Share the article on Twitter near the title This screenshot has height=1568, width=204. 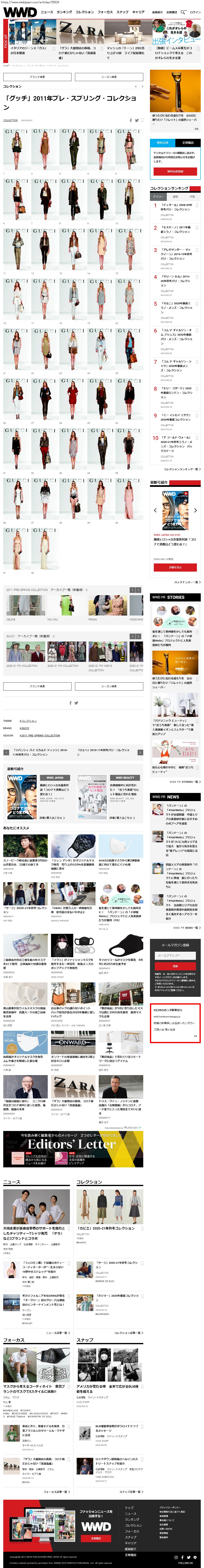click(x=136, y=121)
